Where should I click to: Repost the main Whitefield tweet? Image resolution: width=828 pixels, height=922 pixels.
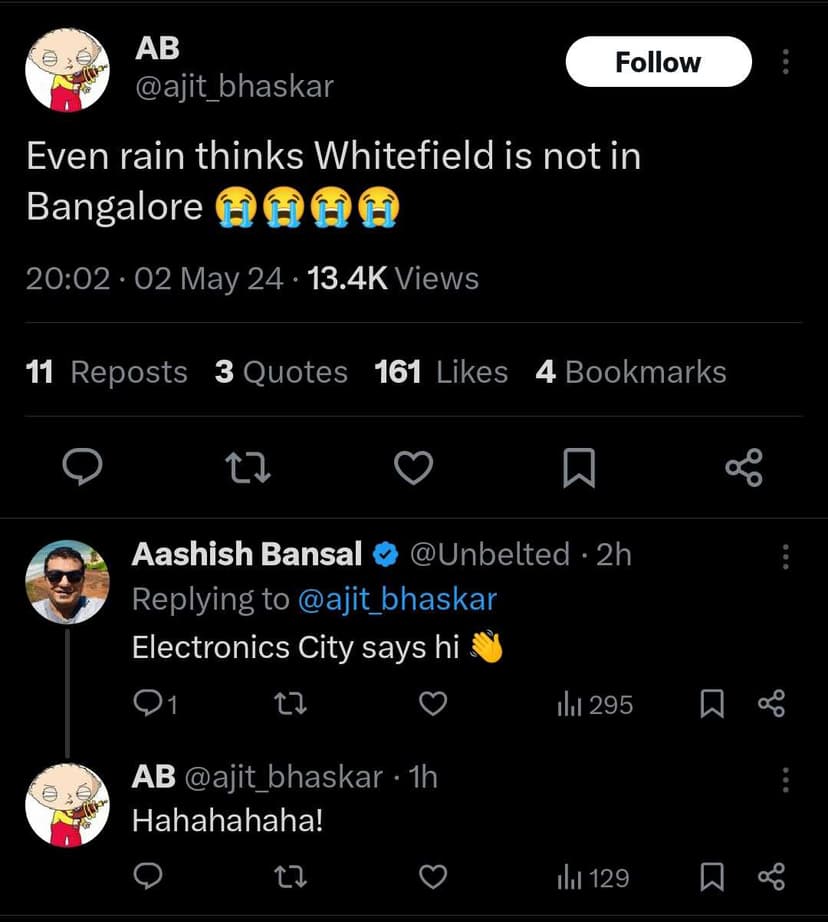coord(247,467)
